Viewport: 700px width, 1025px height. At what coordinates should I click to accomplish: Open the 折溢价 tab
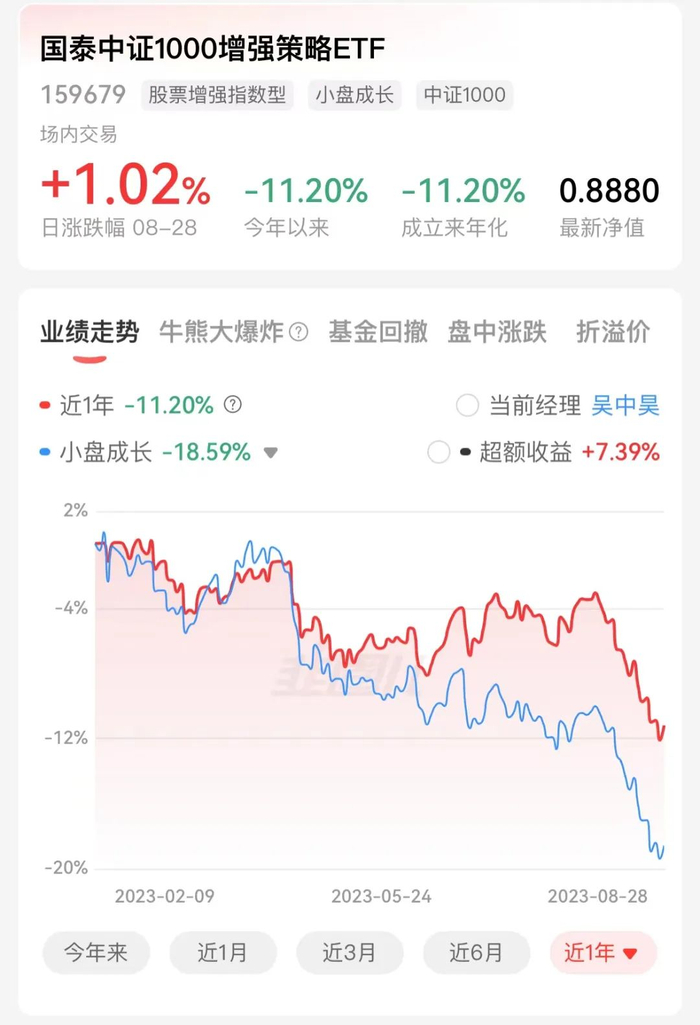(x=612, y=331)
